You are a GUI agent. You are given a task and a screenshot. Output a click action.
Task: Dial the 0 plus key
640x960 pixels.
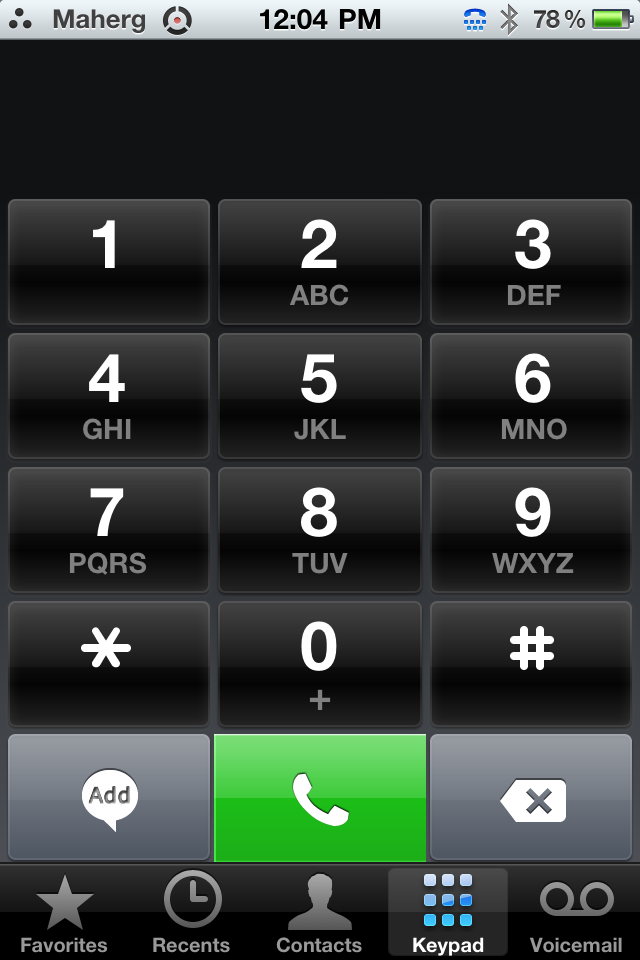320,664
